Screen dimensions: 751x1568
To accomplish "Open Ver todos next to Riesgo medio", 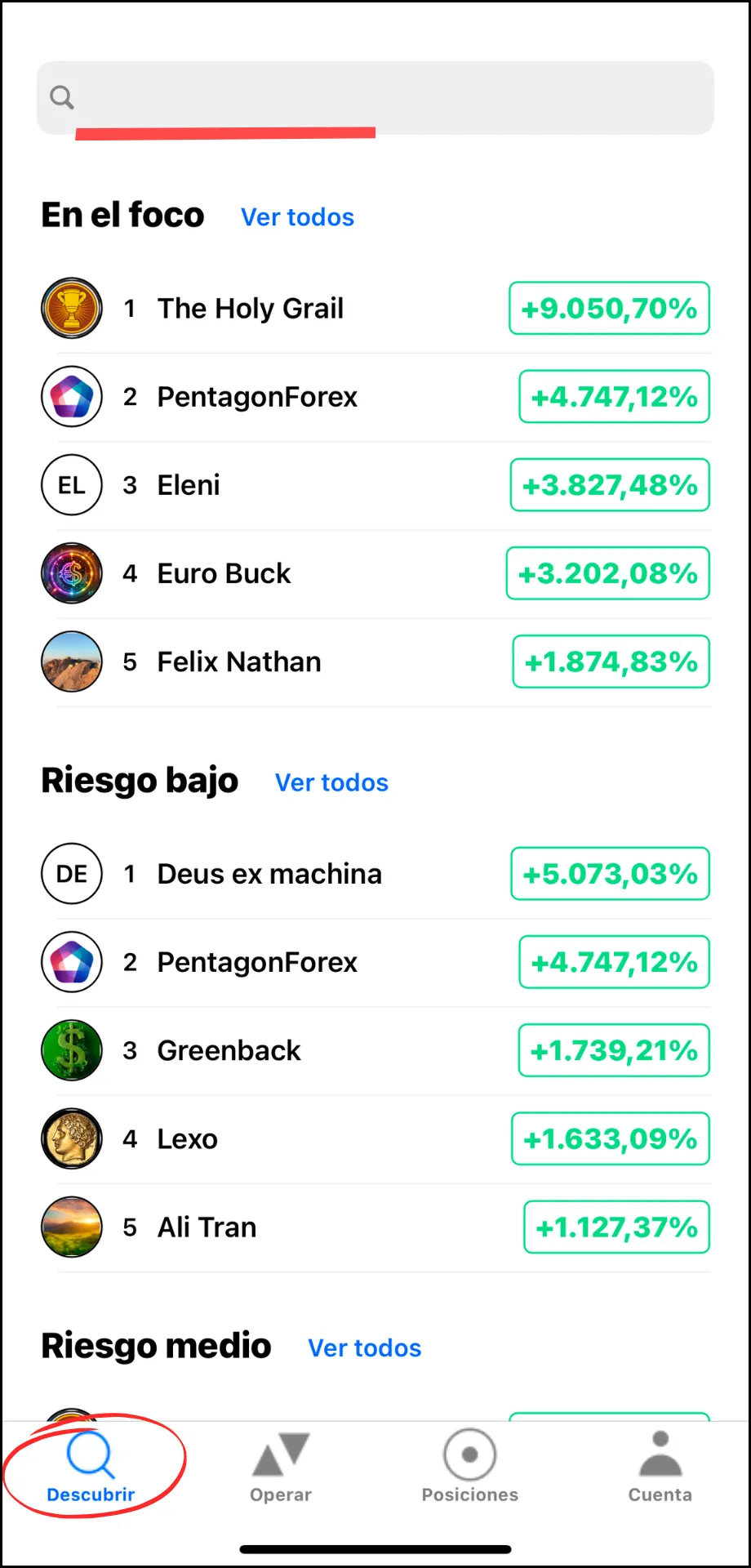I will click(364, 1347).
